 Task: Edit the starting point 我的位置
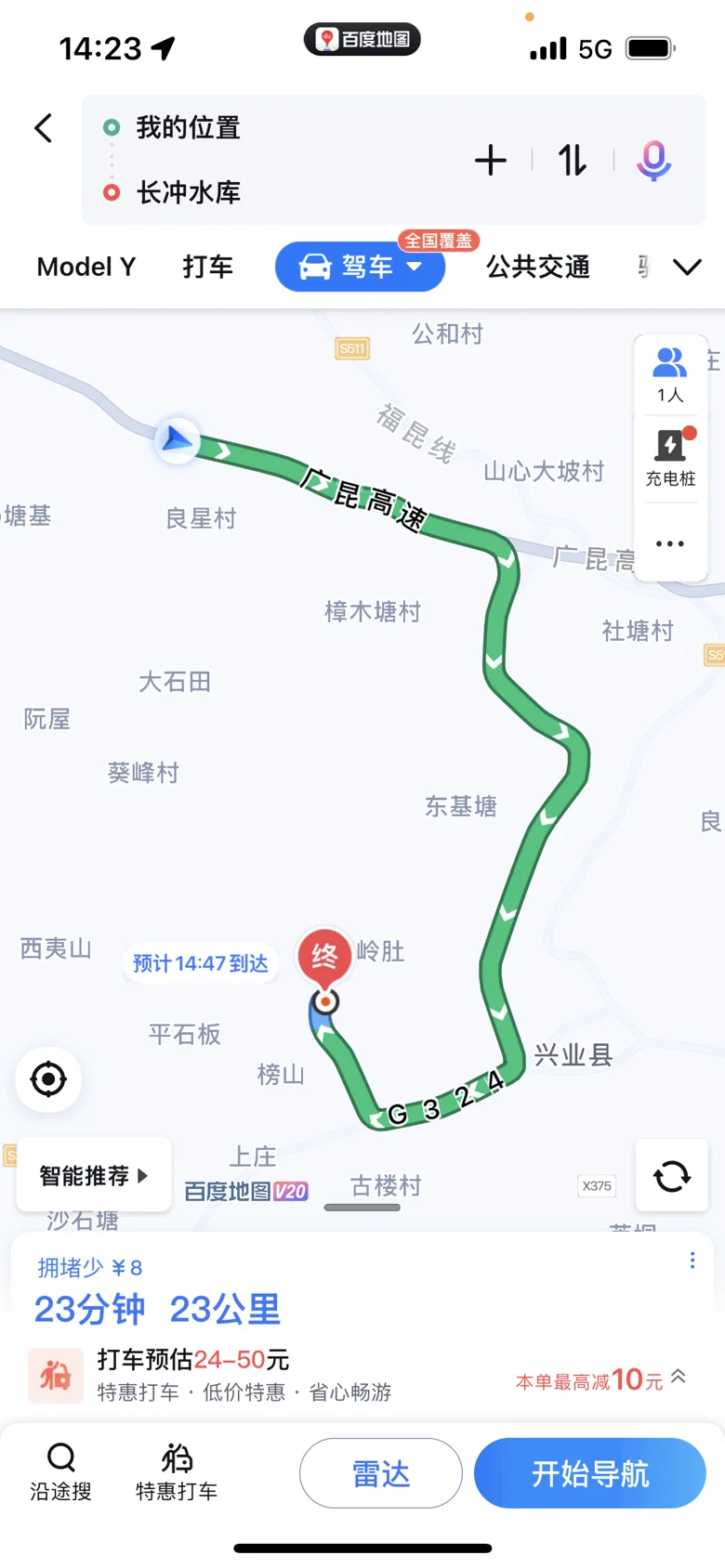pyautogui.click(x=189, y=127)
